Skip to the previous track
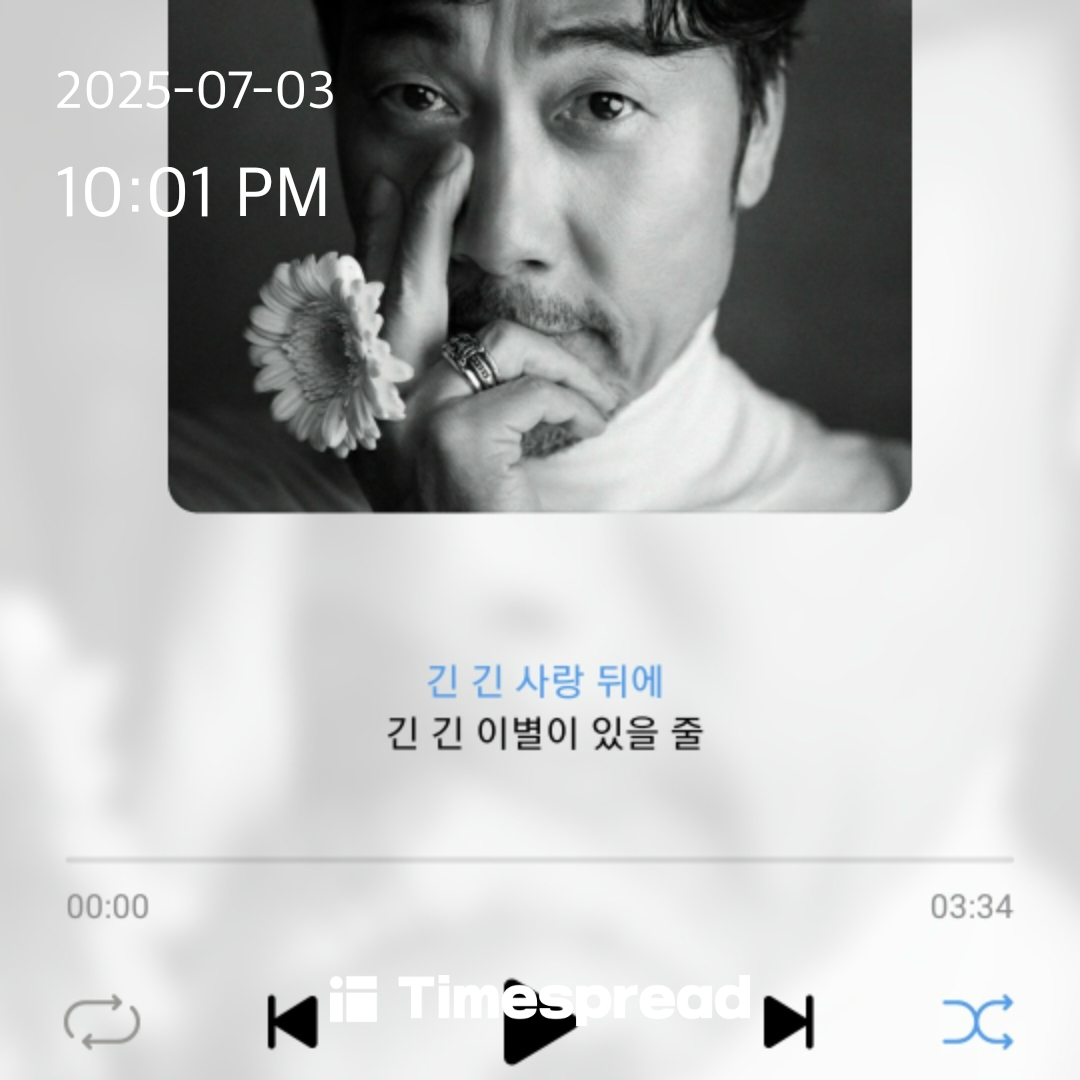 [292, 1022]
